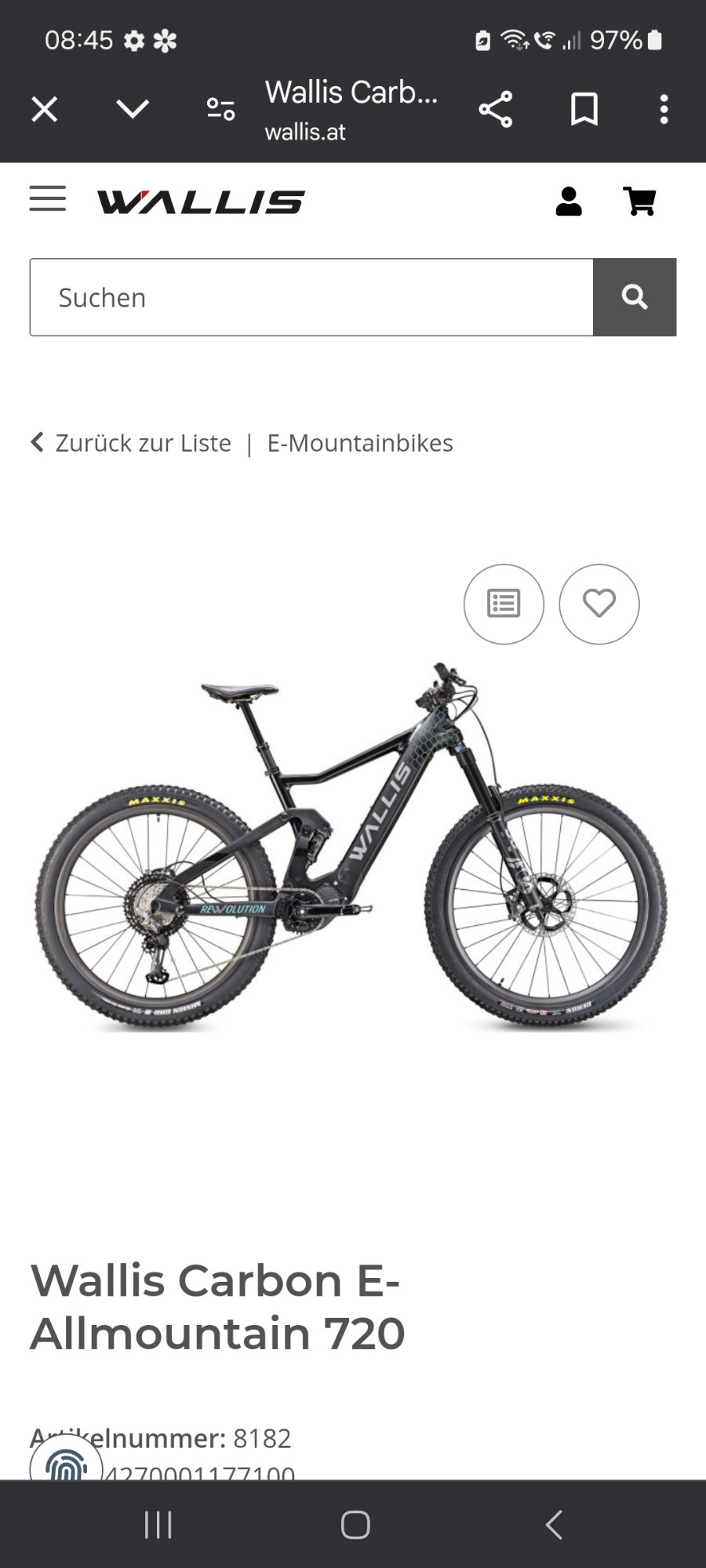Bookmark this page in the browser

click(584, 109)
